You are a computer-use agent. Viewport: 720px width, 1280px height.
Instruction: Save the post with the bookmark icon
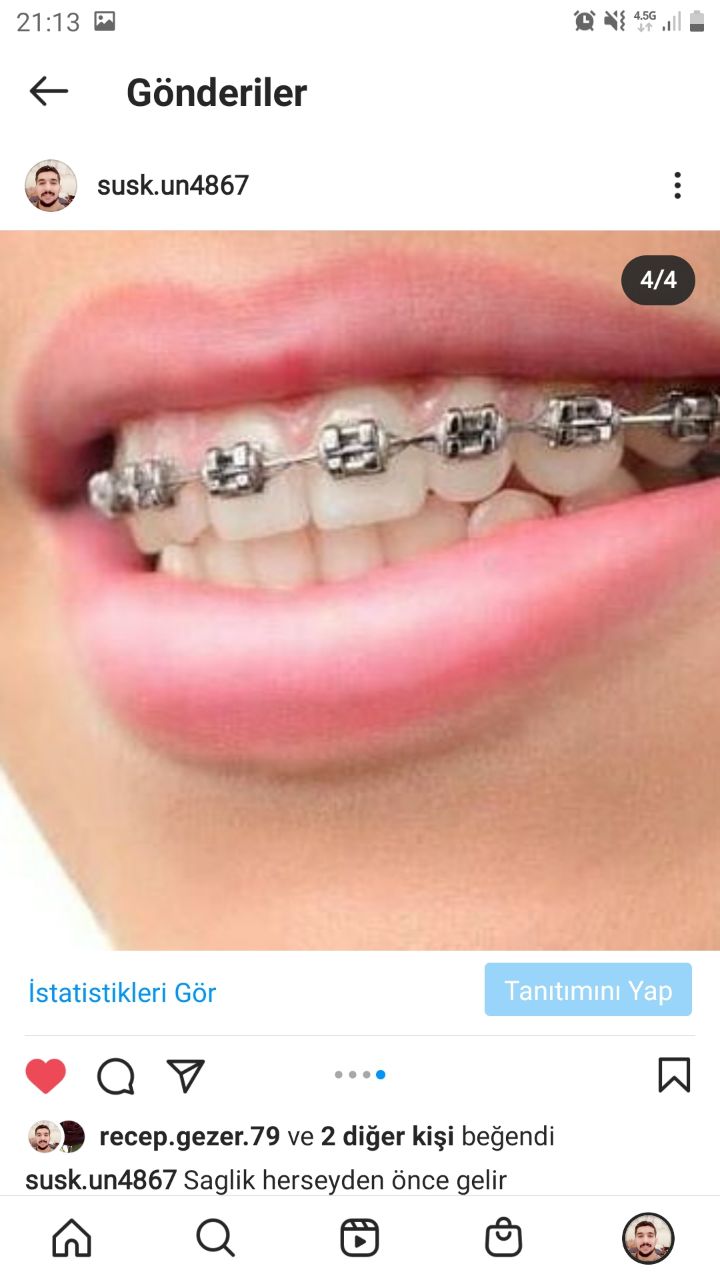pos(674,1075)
